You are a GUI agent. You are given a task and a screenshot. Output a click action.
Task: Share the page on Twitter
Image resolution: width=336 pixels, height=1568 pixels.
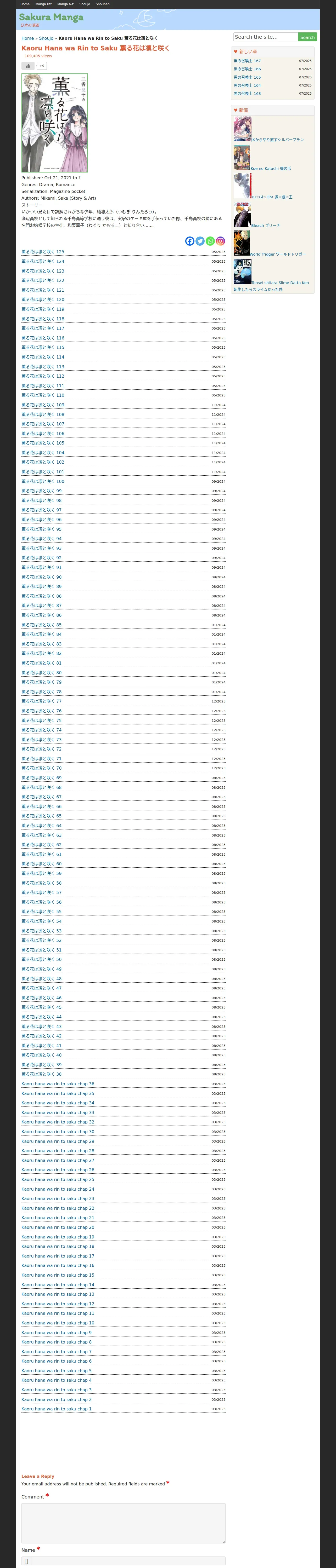(200, 241)
